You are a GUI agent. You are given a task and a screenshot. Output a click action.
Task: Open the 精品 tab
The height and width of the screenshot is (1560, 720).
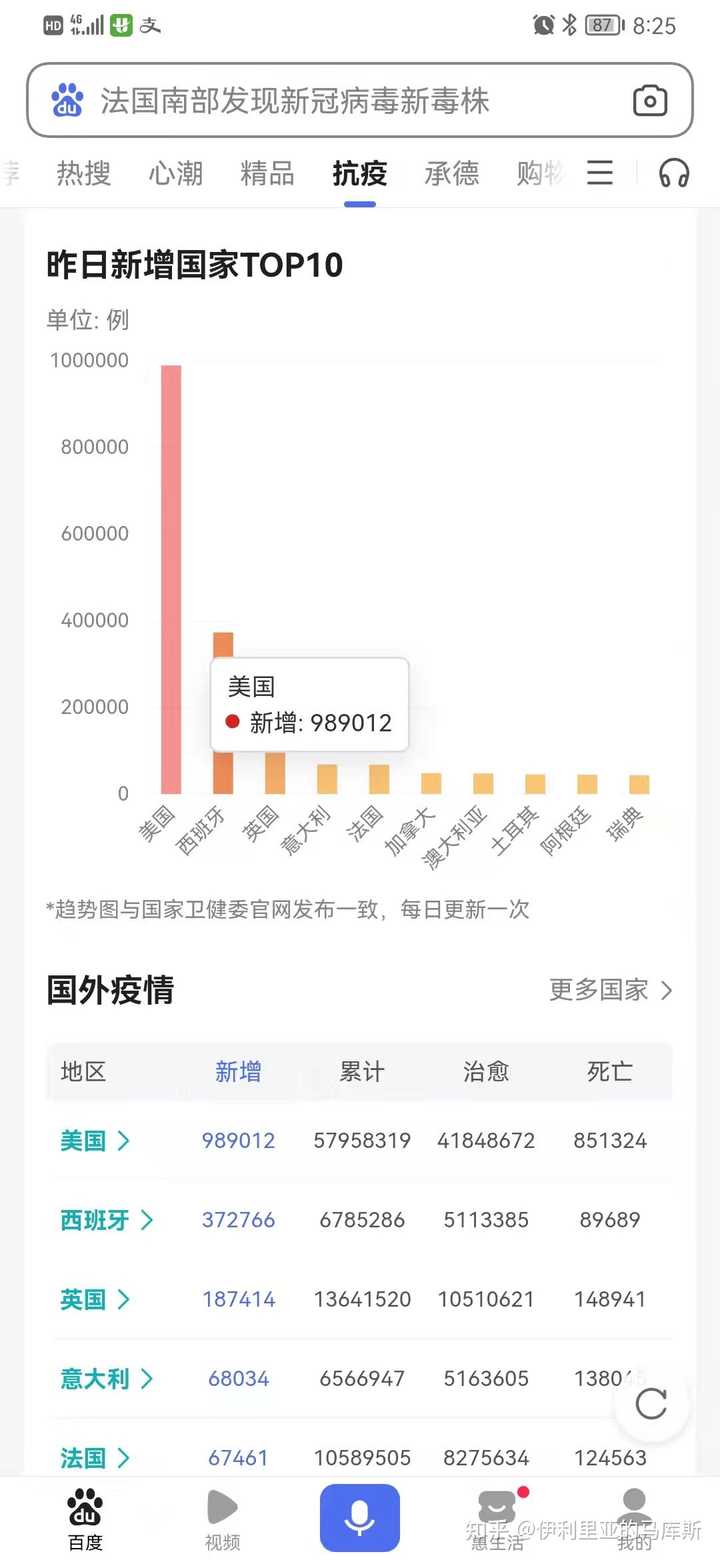(268, 174)
